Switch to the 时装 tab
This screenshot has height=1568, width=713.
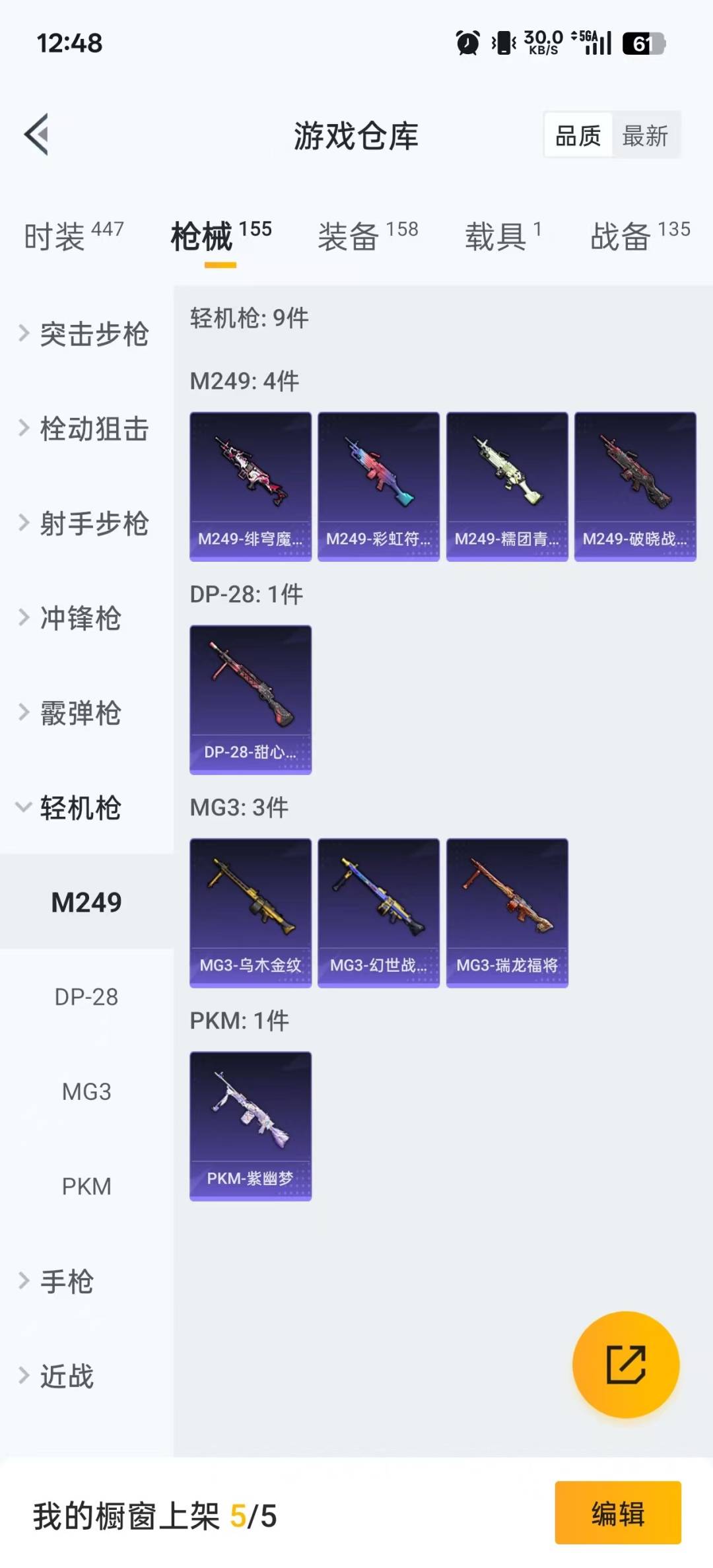point(73,236)
